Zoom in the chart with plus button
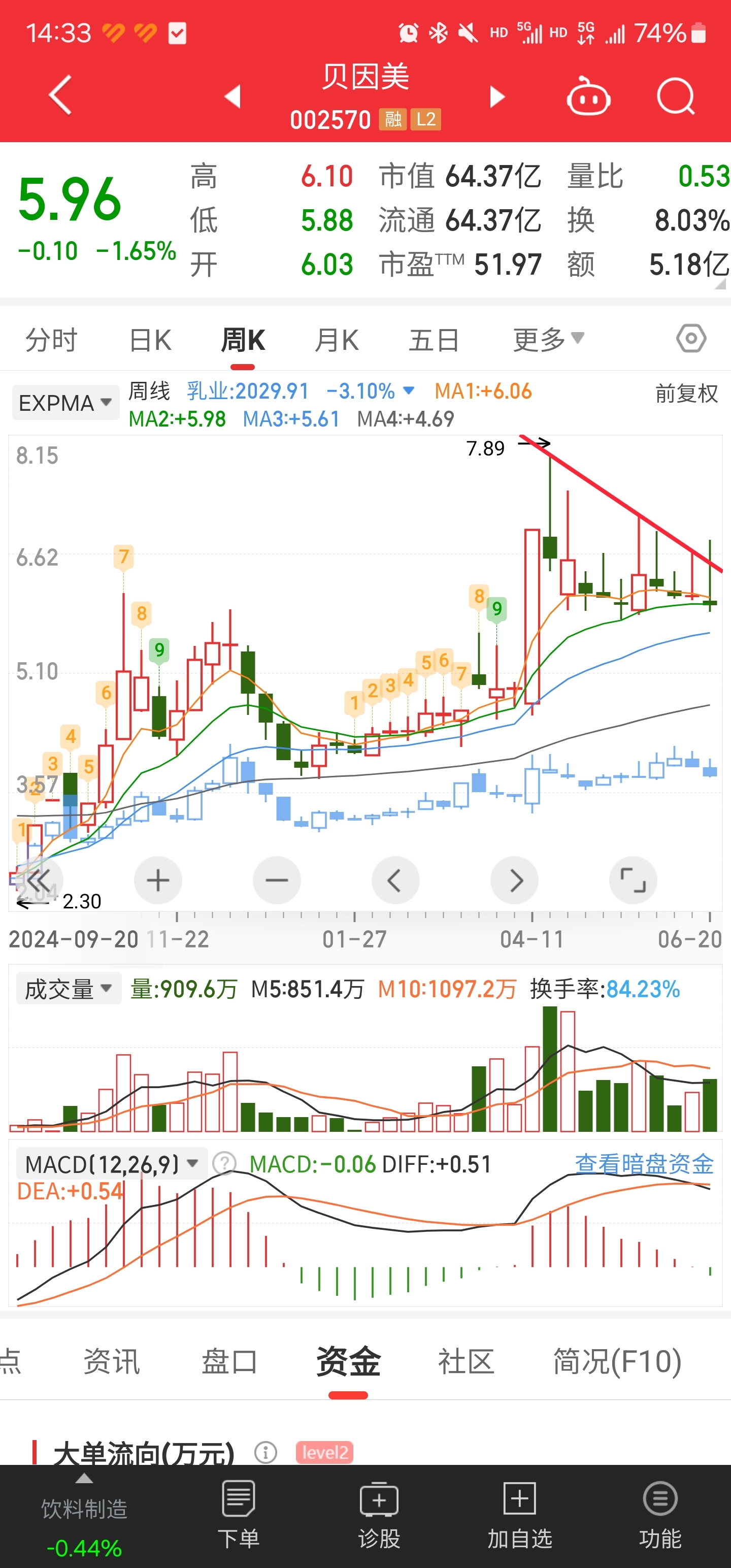Screen dimensions: 731x1568 (x=158, y=880)
